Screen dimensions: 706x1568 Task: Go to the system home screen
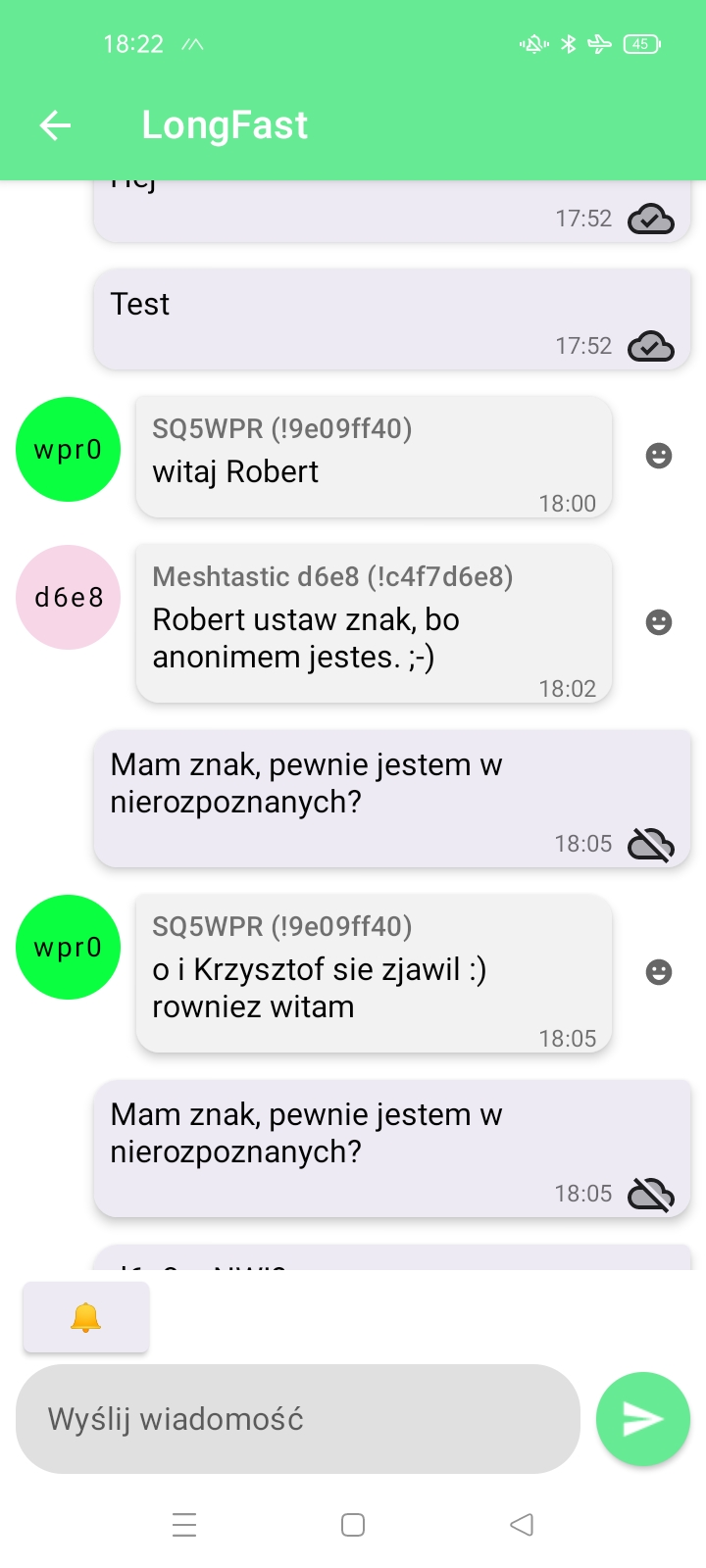point(353,1525)
